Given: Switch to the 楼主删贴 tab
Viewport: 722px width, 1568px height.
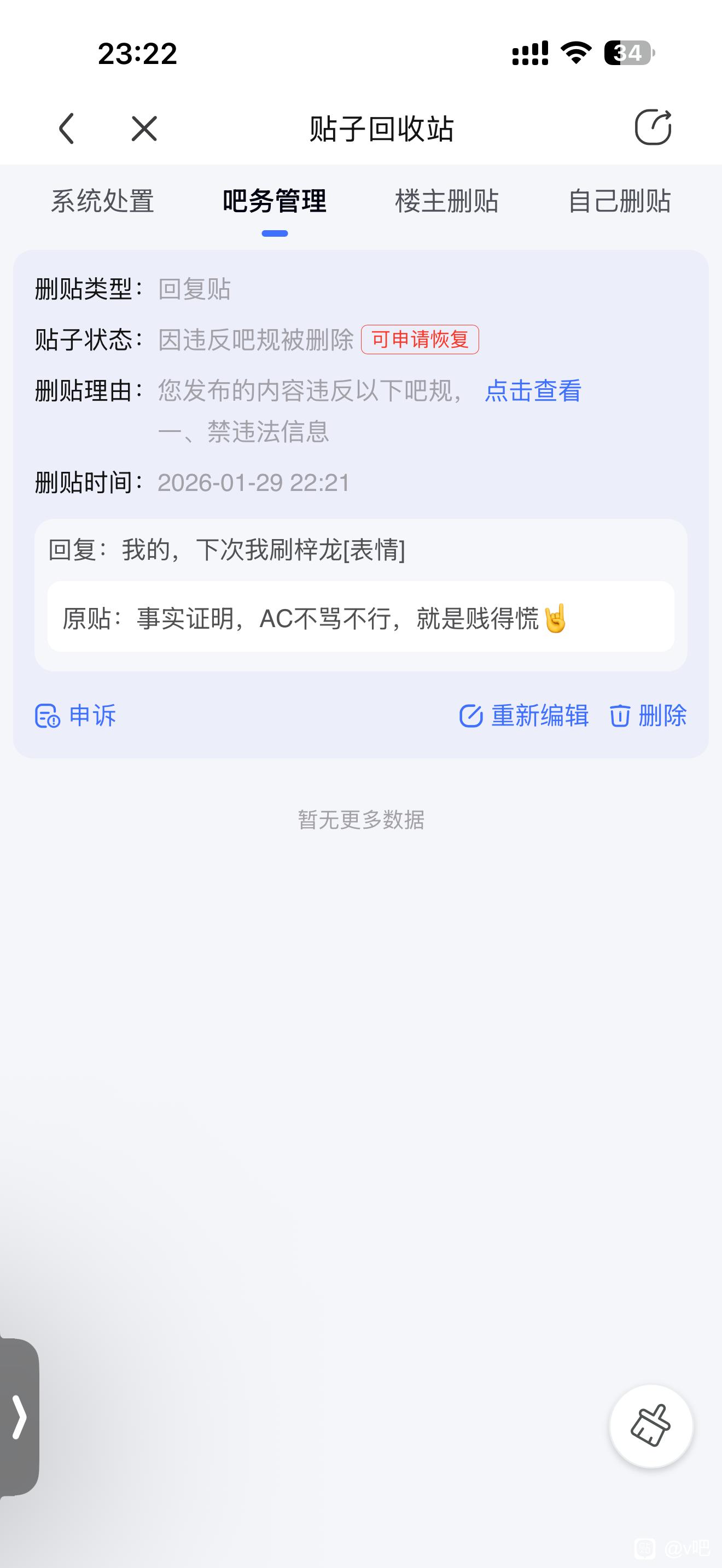Looking at the screenshot, I should coord(446,201).
